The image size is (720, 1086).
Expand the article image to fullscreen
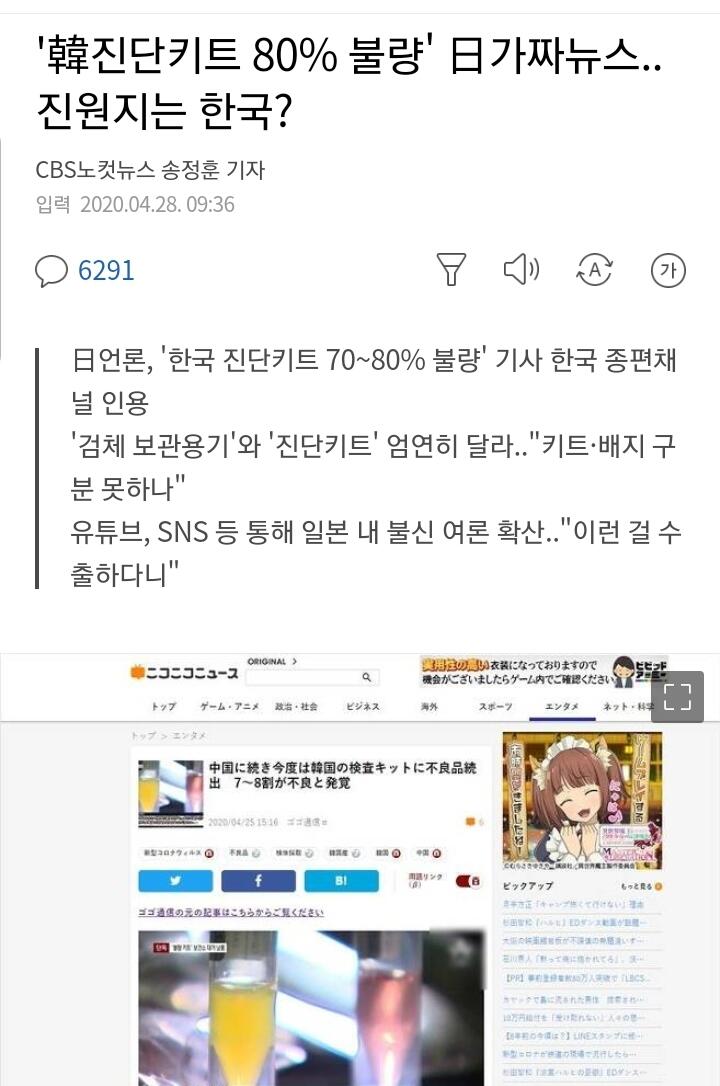[677, 697]
